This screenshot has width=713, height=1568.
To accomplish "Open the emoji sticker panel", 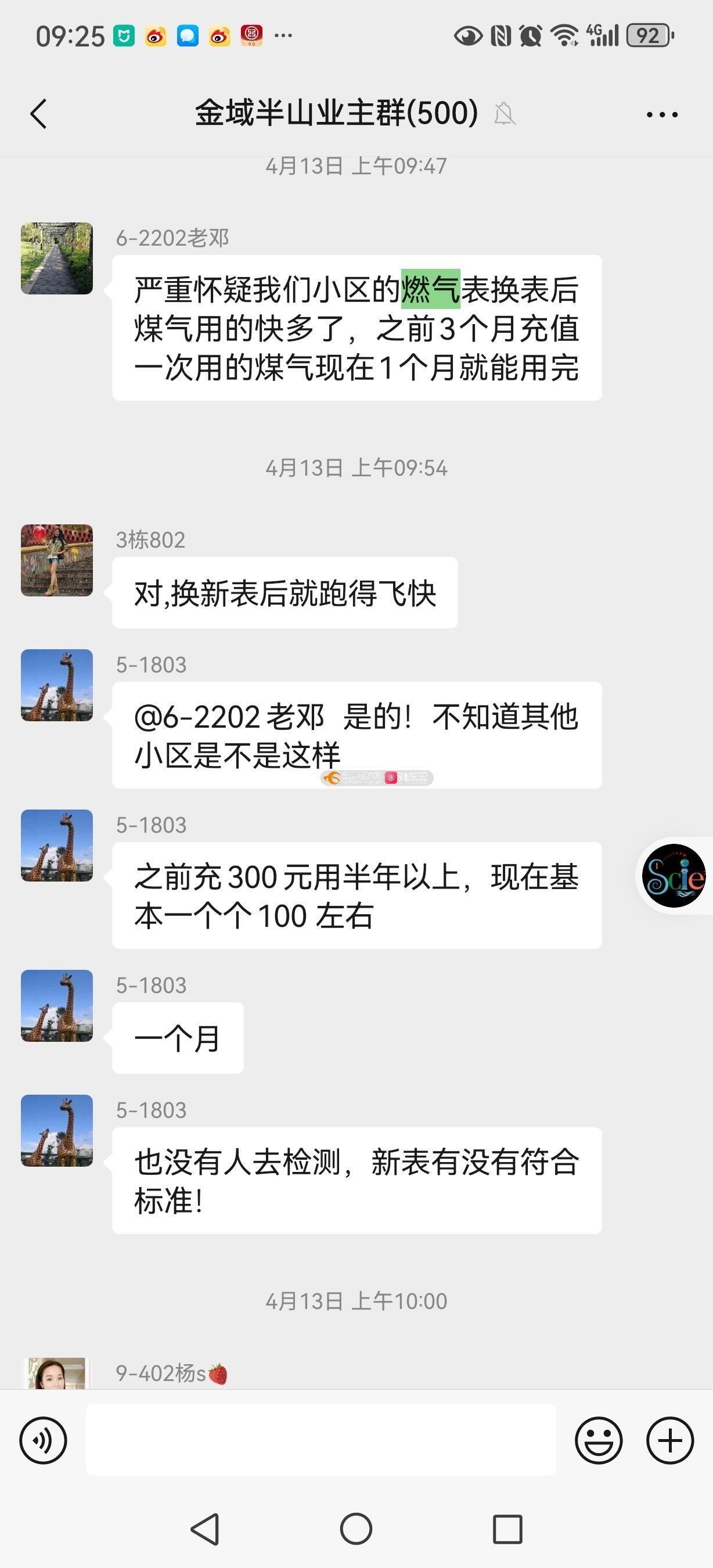I will click(x=599, y=1440).
